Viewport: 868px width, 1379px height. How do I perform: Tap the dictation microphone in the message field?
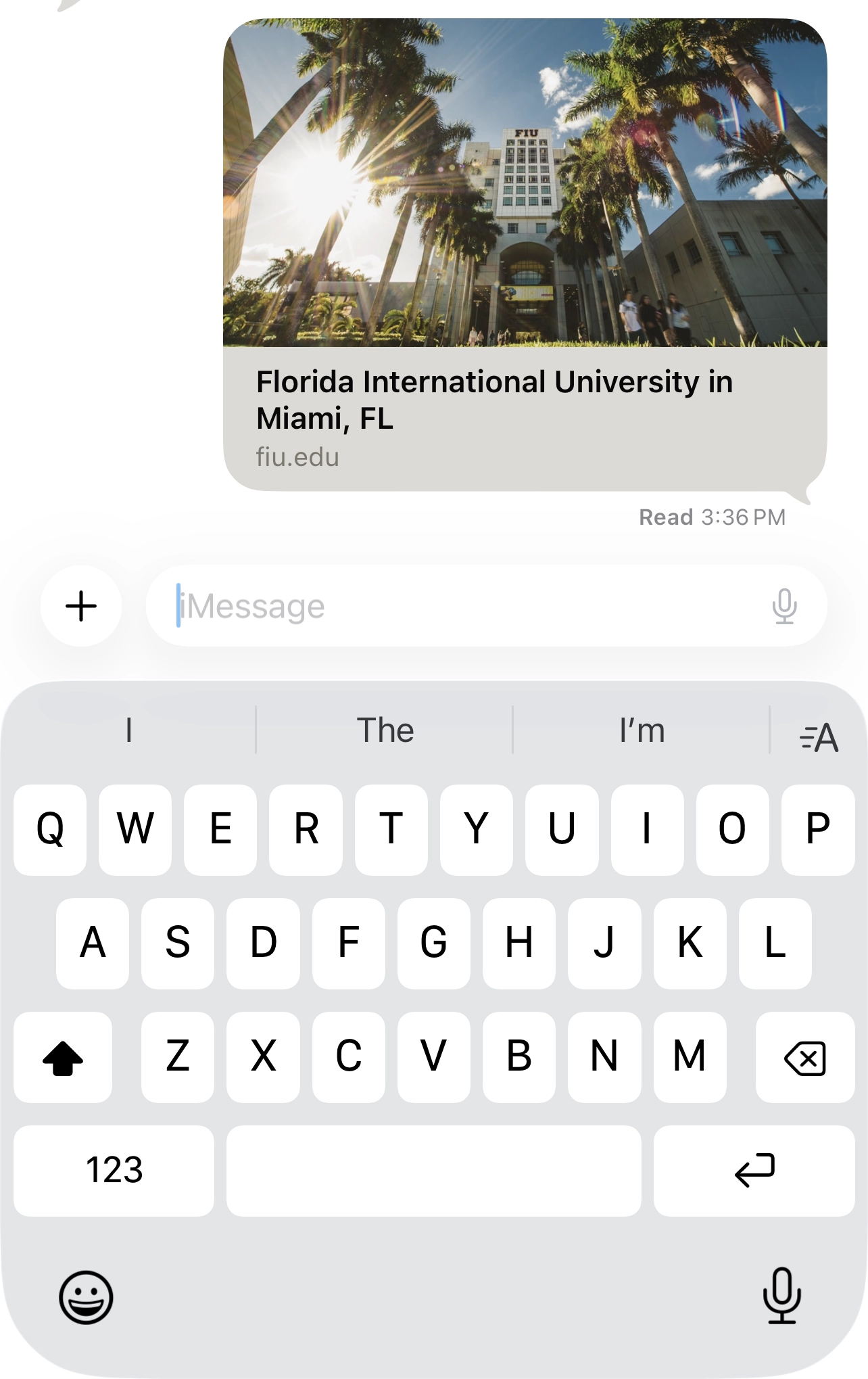(784, 606)
